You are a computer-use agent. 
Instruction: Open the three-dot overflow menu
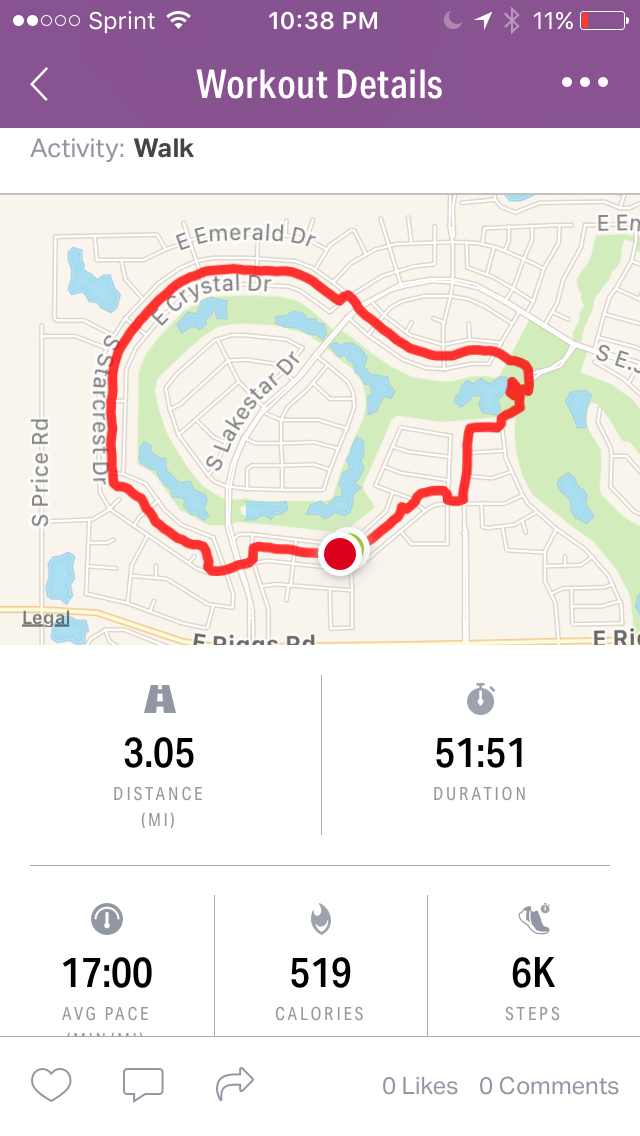(x=585, y=84)
